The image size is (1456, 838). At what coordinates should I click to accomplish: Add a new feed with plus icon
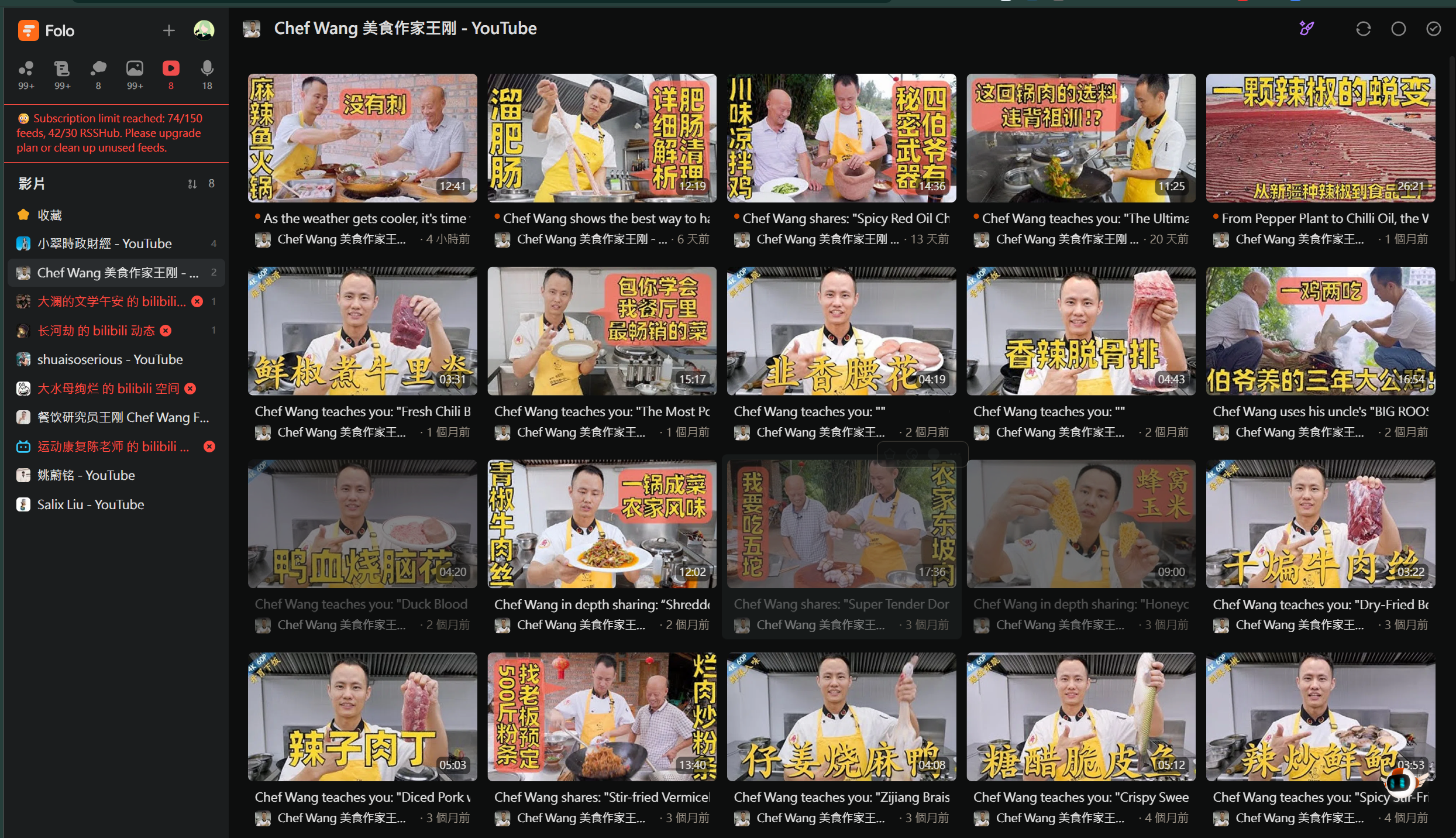pyautogui.click(x=168, y=30)
